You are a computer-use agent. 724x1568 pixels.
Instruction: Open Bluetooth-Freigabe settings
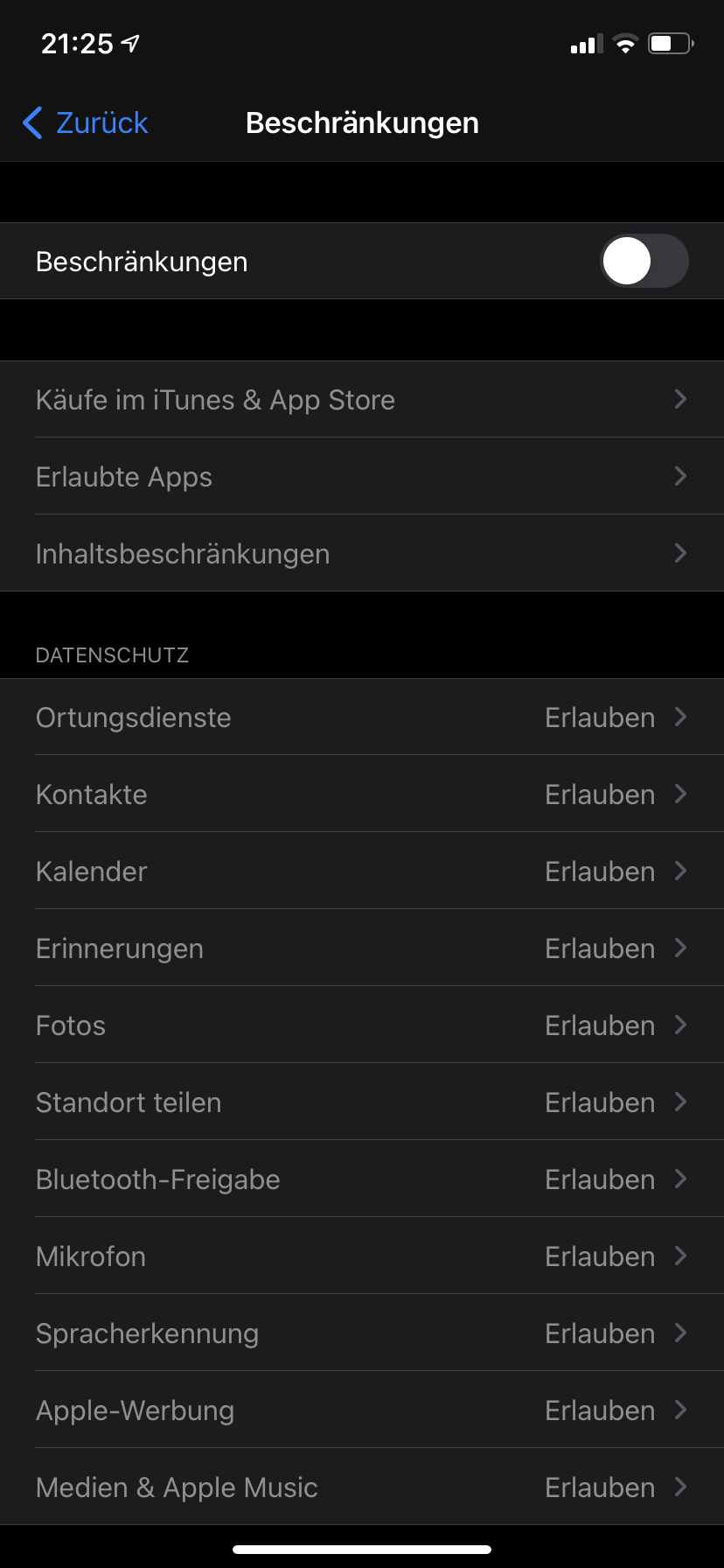pyautogui.click(x=362, y=1179)
